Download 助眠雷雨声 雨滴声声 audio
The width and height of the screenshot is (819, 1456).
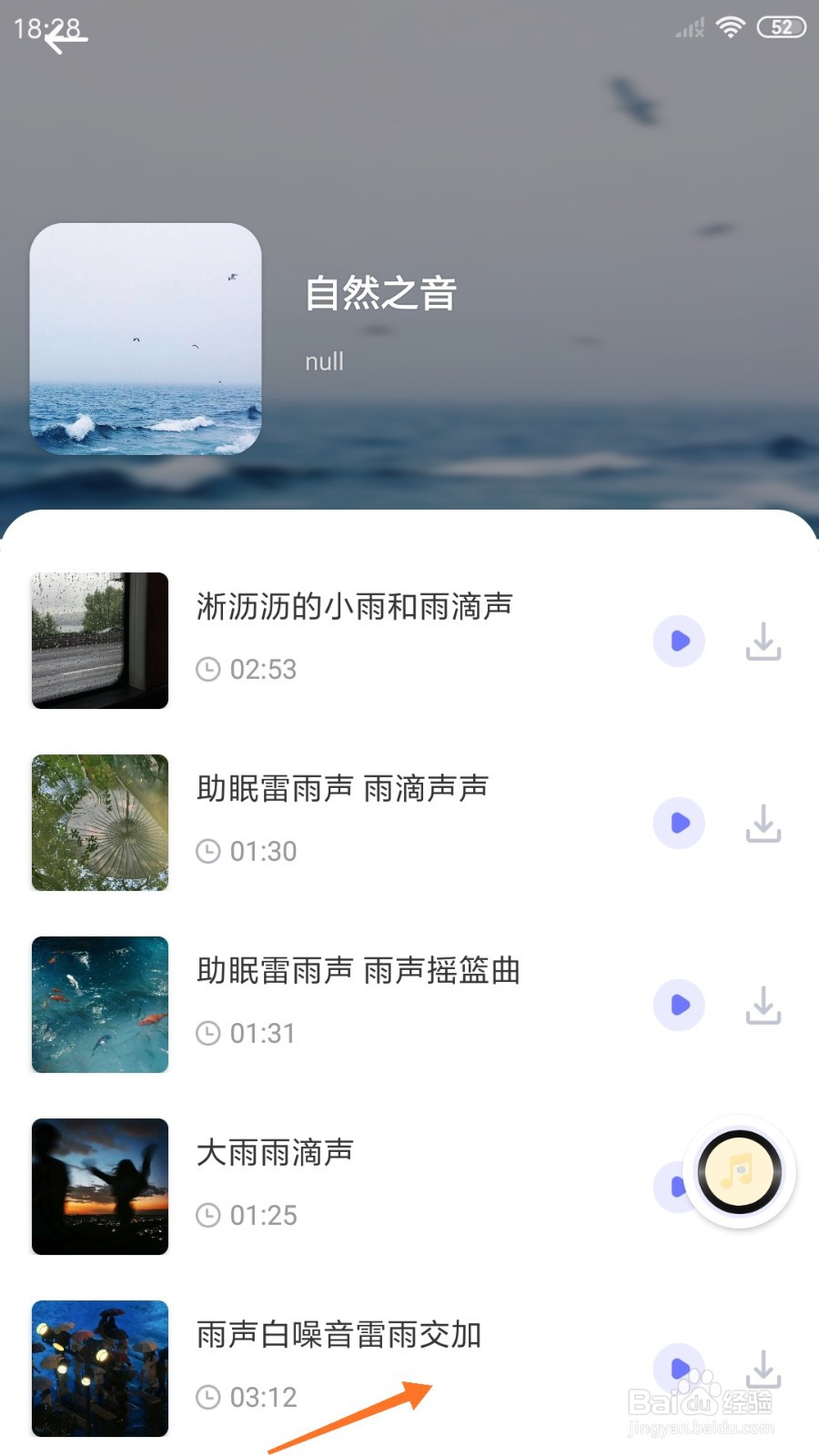(763, 823)
